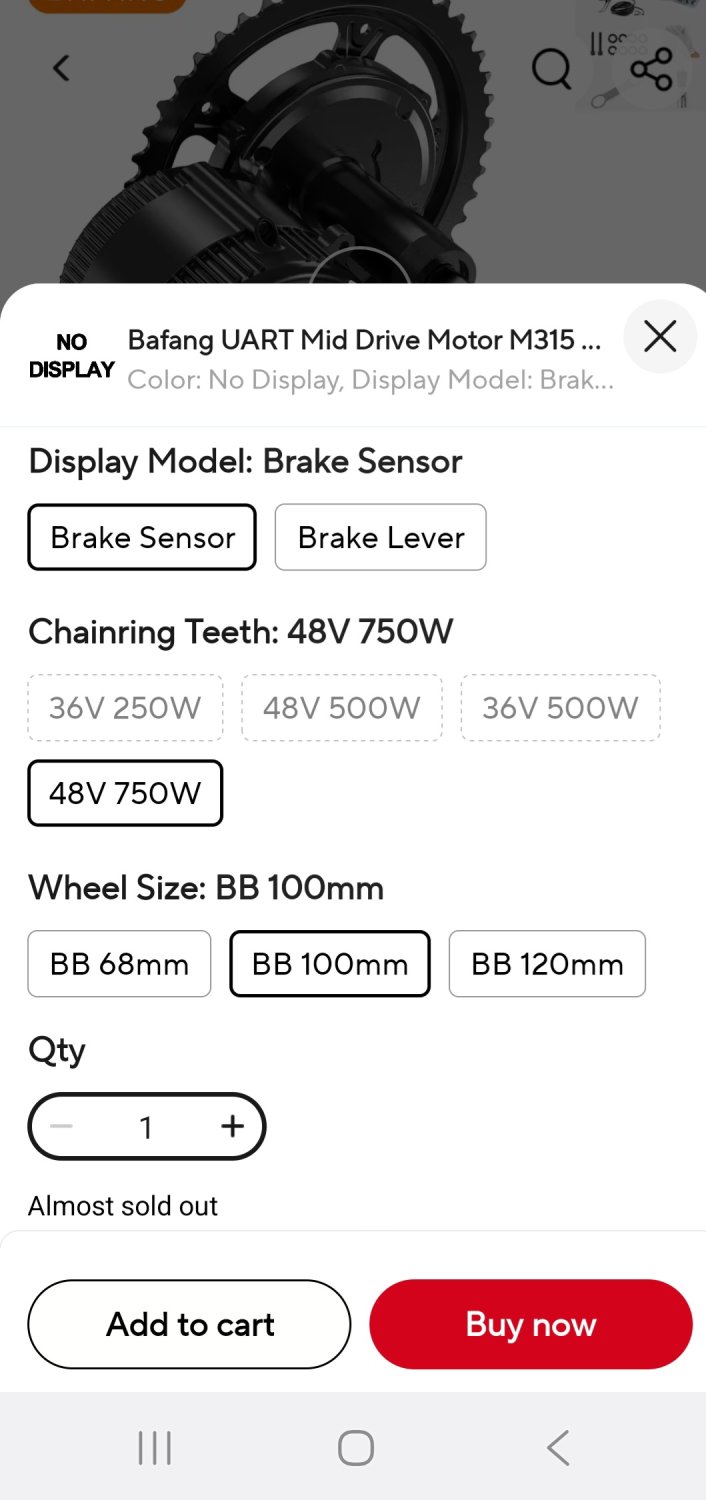The width and height of the screenshot is (706, 1500).
Task: Go back with the top arrow
Action: [62, 68]
